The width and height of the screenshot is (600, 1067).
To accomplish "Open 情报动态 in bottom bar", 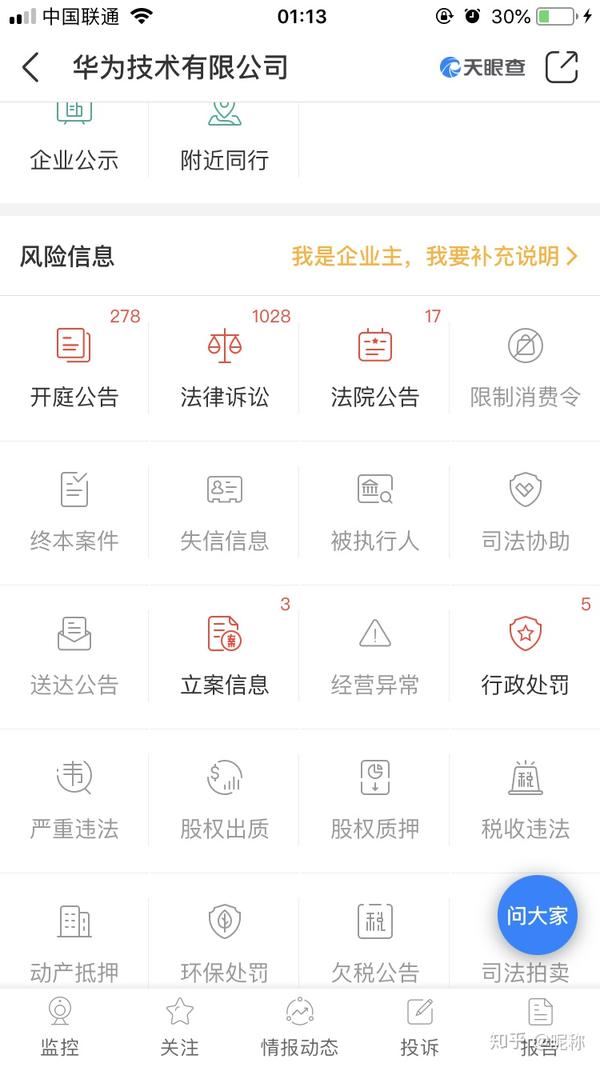I will pyautogui.click(x=299, y=1028).
